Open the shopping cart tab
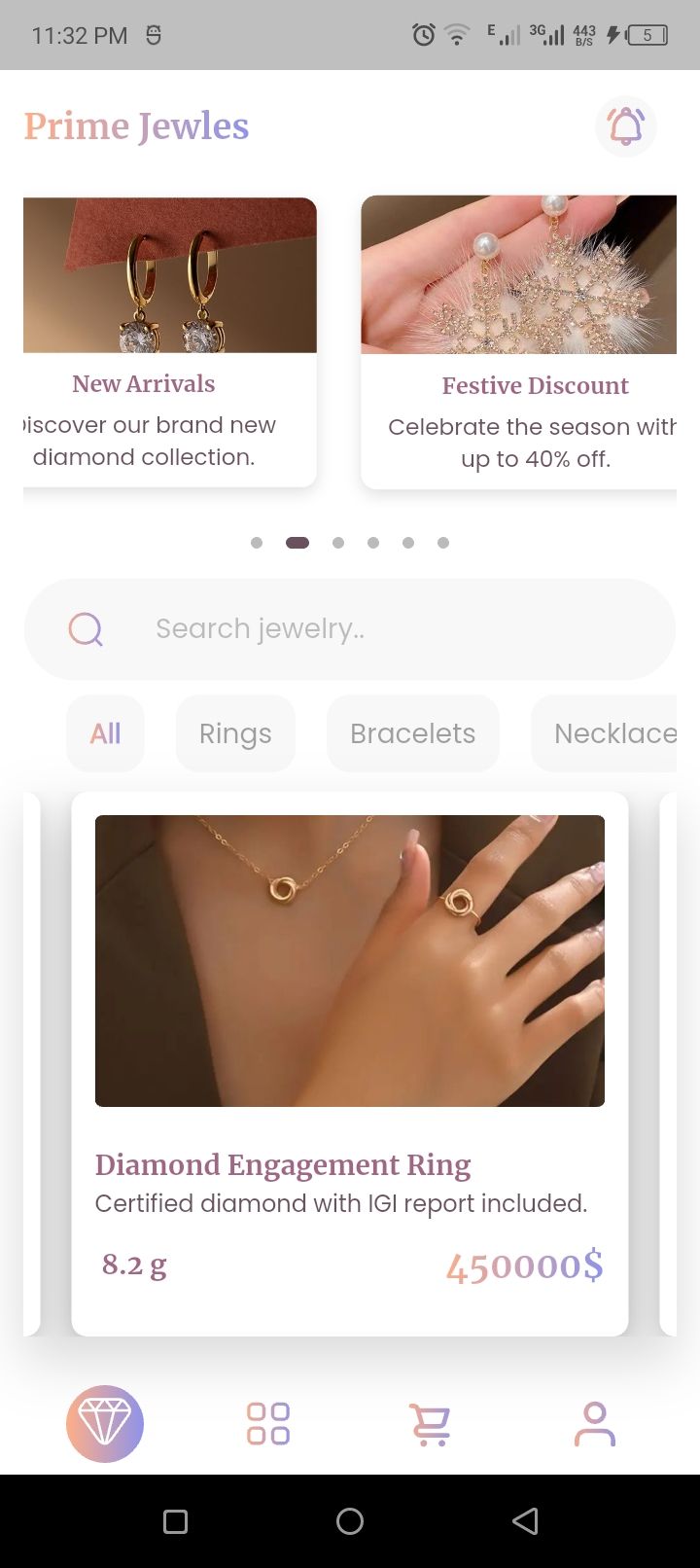The width and height of the screenshot is (700, 1568). (431, 1424)
